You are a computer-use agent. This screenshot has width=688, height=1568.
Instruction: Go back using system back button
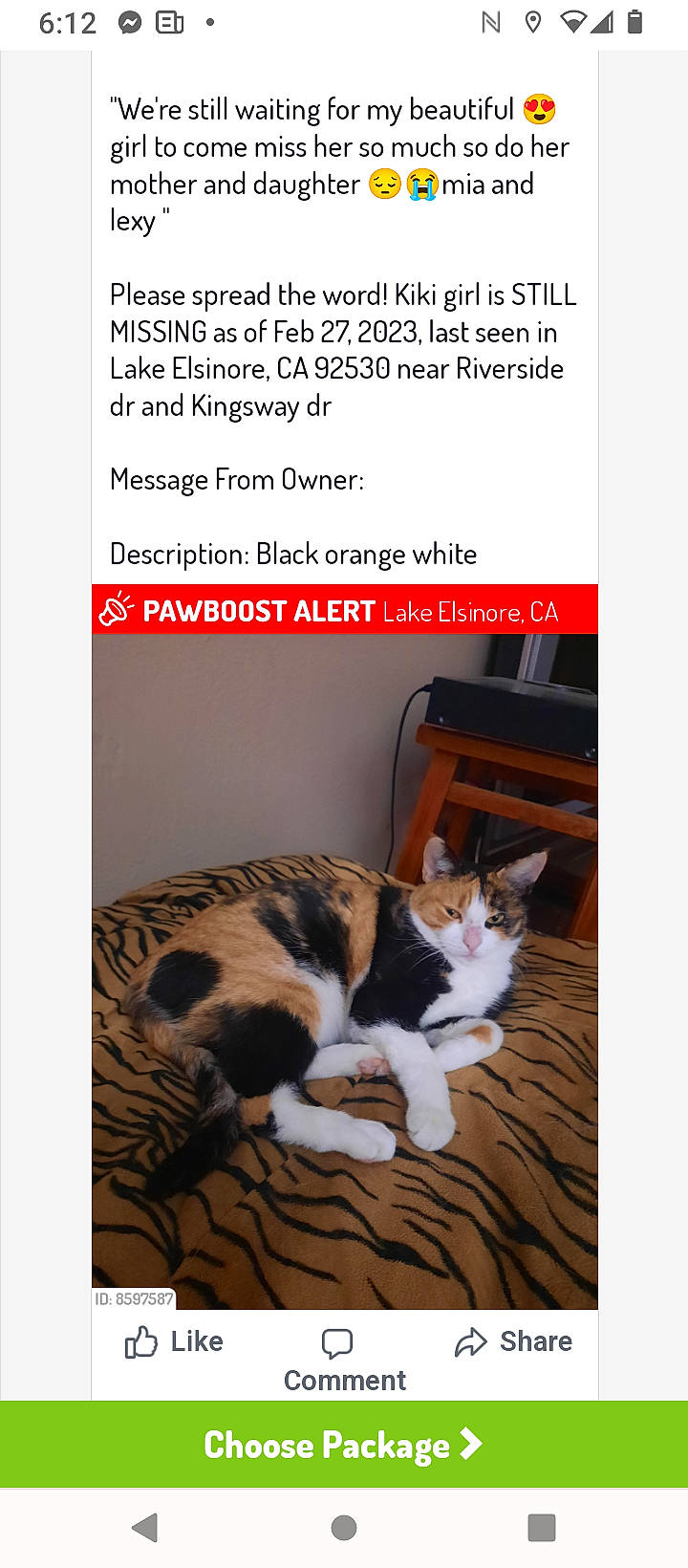click(145, 1528)
